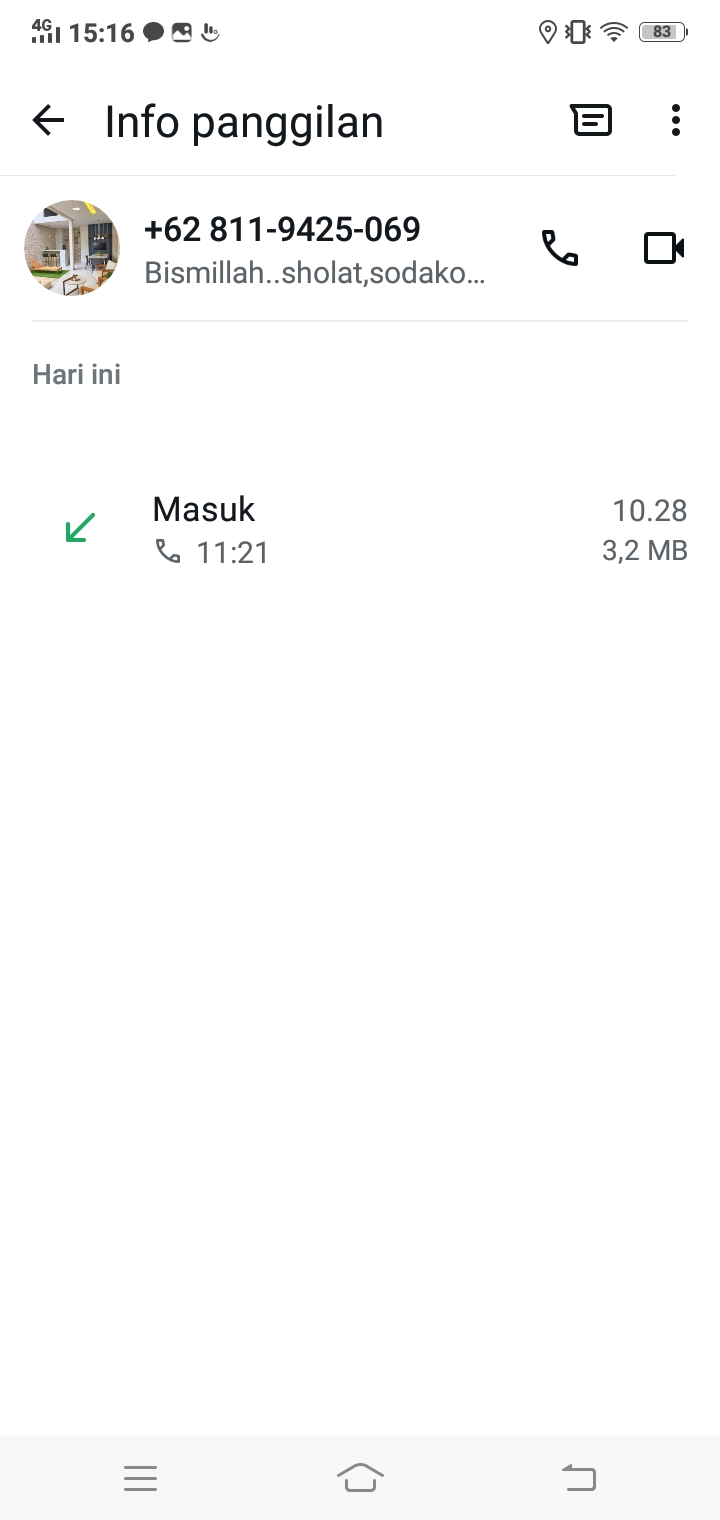Open recent apps from navigation bar
The image size is (720, 1520).
pos(141,1477)
